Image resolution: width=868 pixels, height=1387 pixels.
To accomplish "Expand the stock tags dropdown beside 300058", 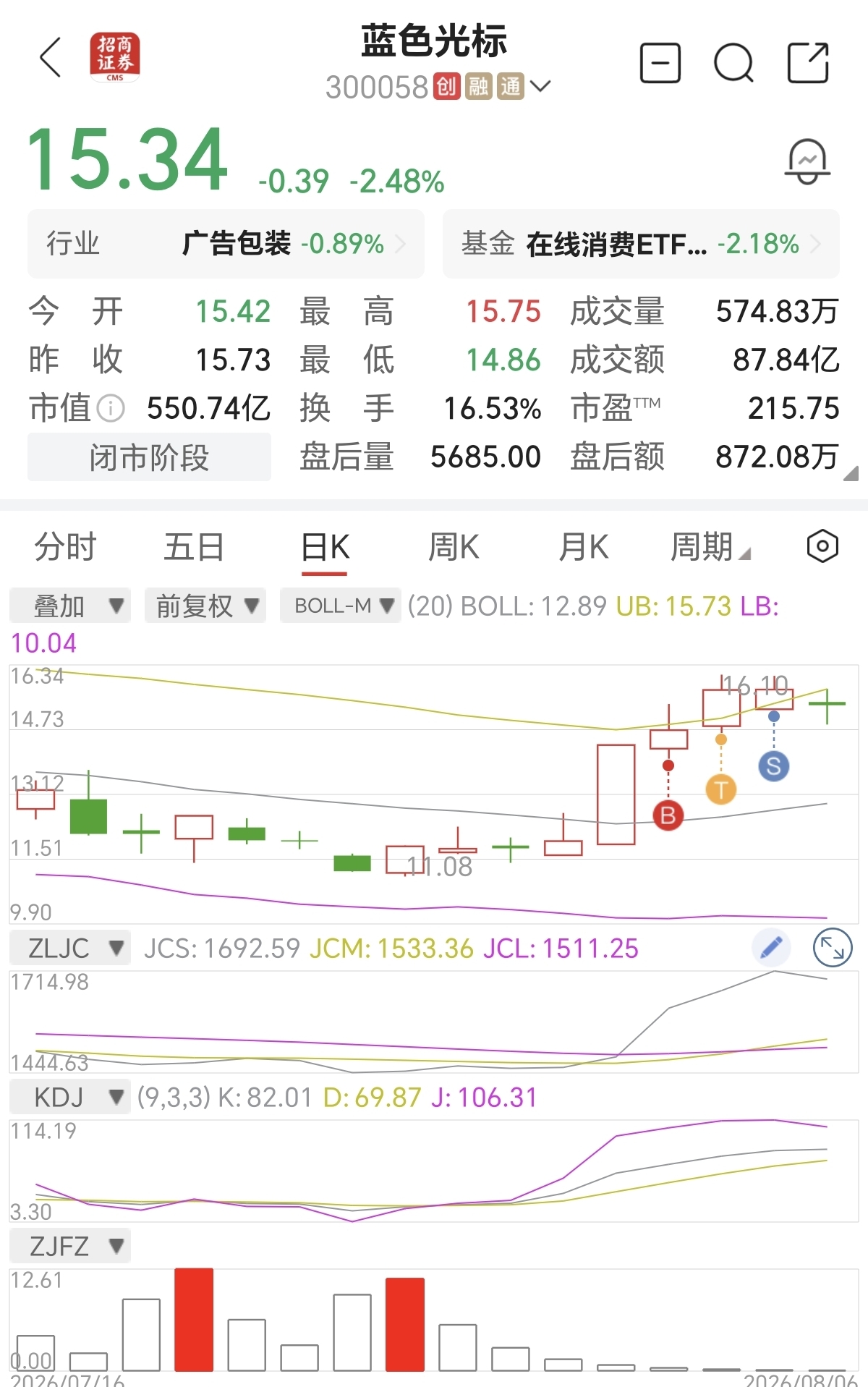I will click(540, 87).
